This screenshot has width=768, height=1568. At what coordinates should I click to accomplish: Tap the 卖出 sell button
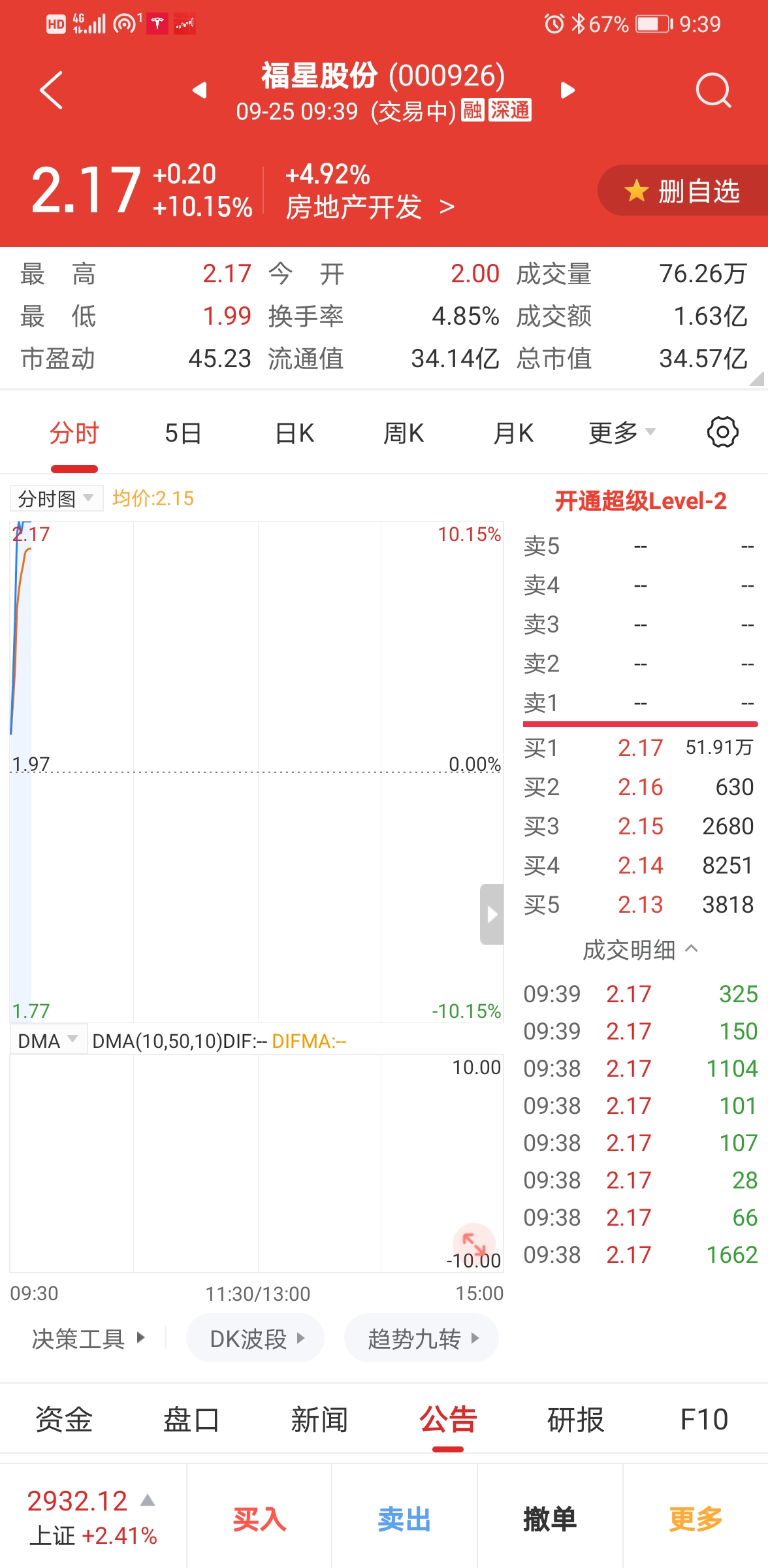click(404, 1519)
